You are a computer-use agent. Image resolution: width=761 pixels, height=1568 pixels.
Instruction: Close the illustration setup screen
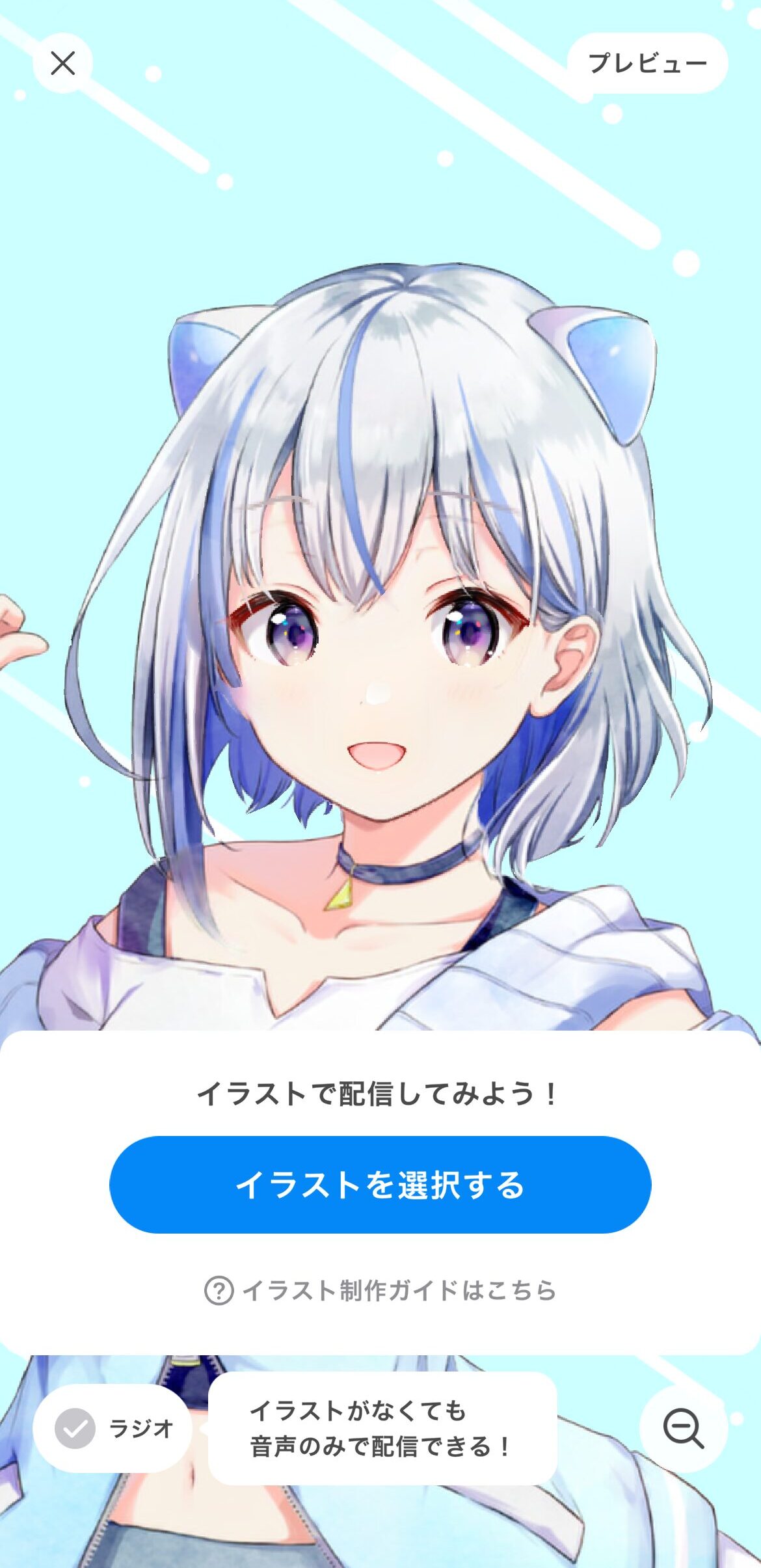click(63, 63)
